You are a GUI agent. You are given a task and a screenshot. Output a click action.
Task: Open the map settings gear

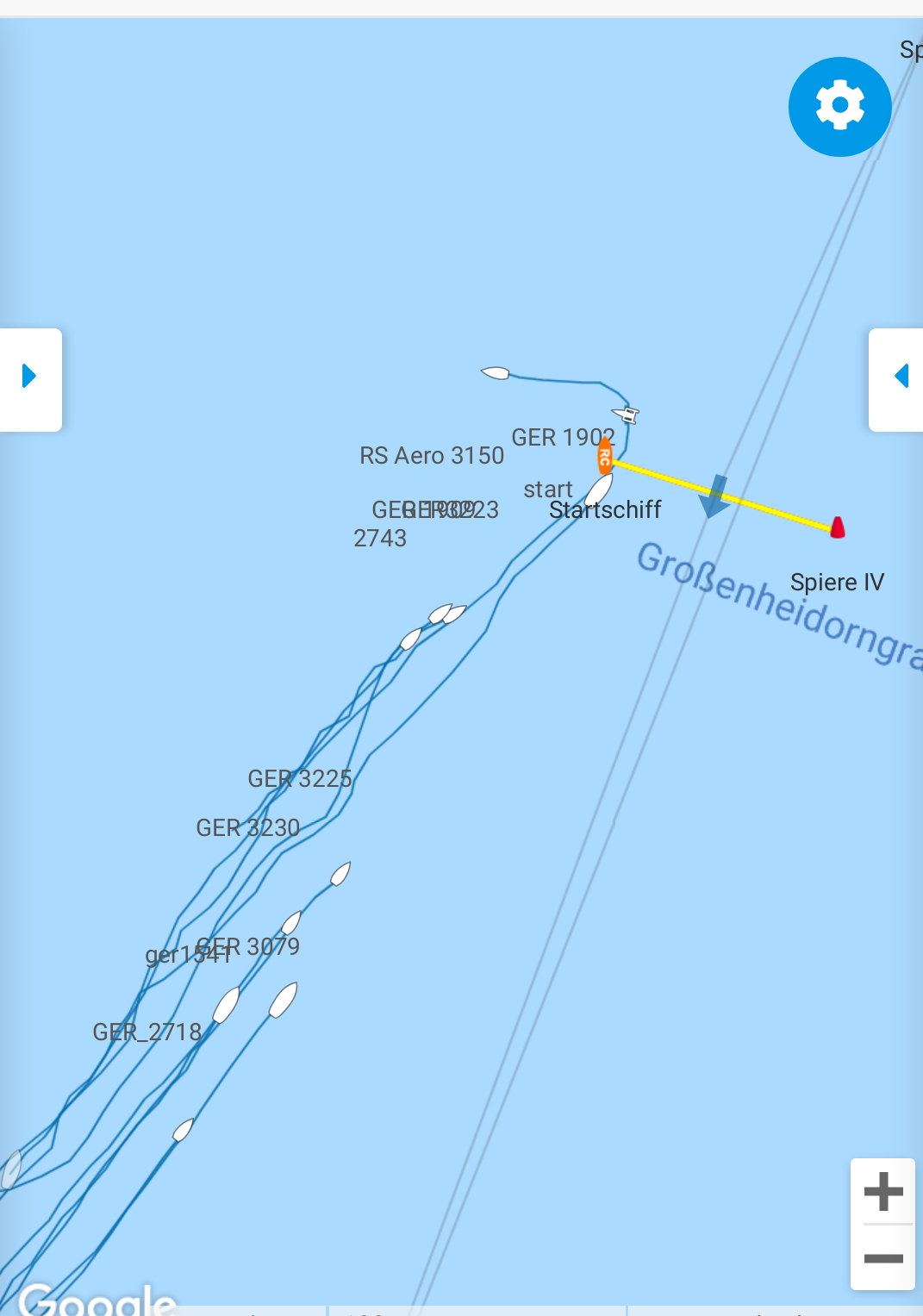click(839, 106)
